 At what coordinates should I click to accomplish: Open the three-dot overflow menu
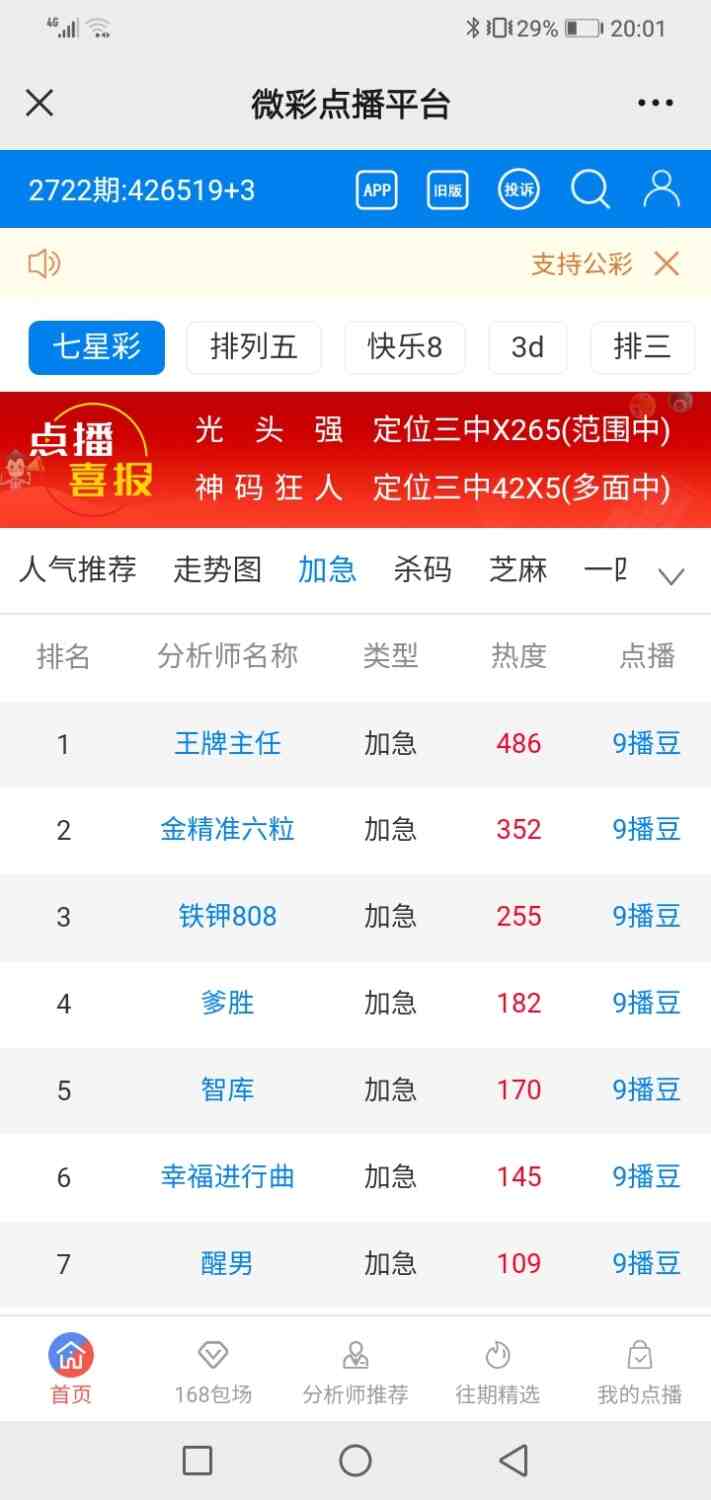pos(655,103)
